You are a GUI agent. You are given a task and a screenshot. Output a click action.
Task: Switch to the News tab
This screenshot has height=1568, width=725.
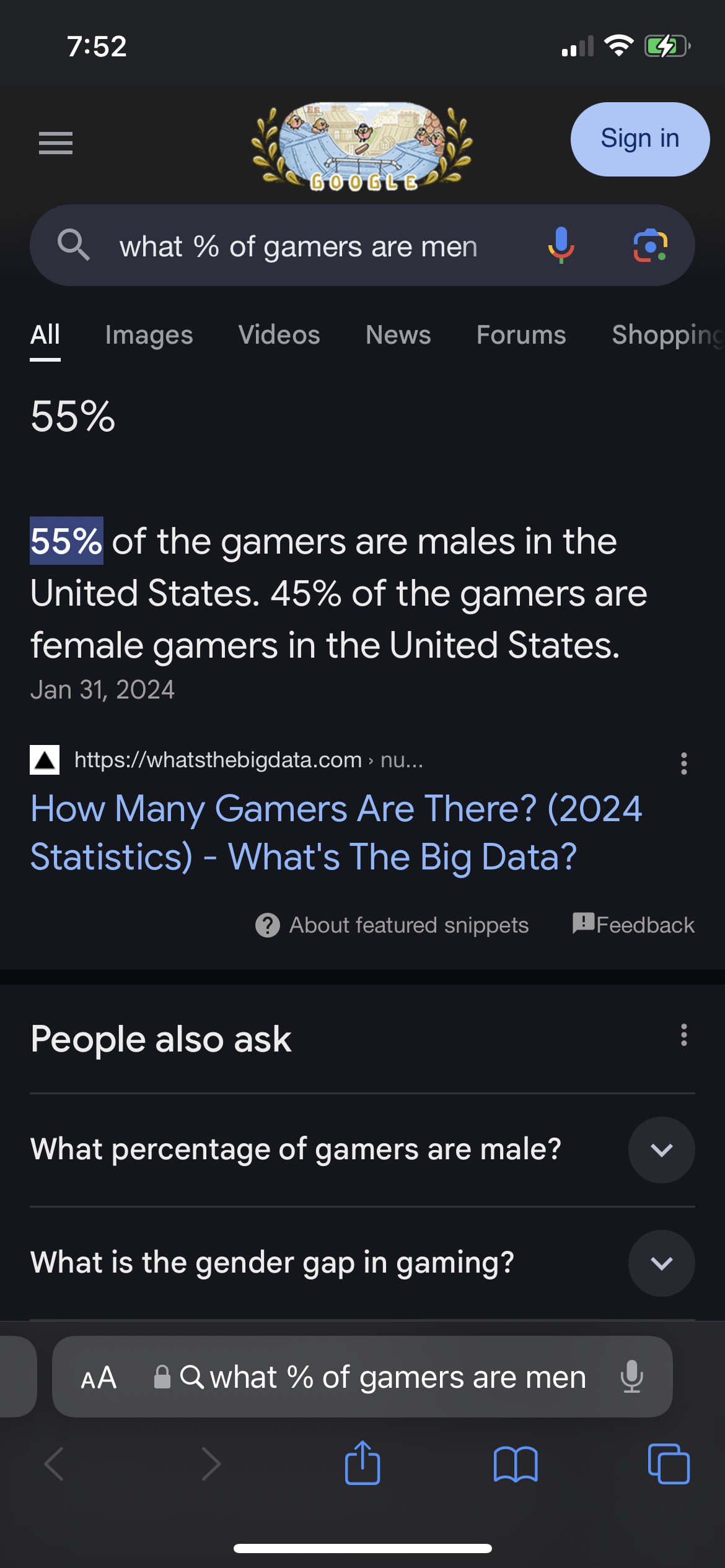pyautogui.click(x=398, y=335)
